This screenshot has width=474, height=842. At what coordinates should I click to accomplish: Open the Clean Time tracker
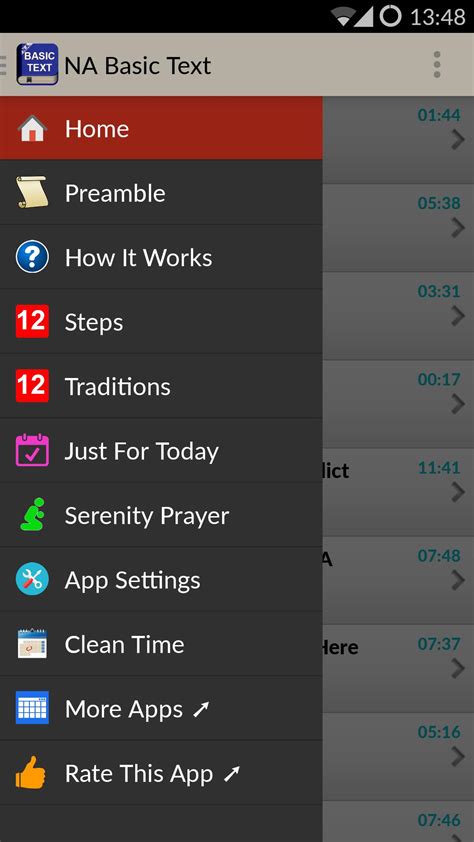point(161,644)
